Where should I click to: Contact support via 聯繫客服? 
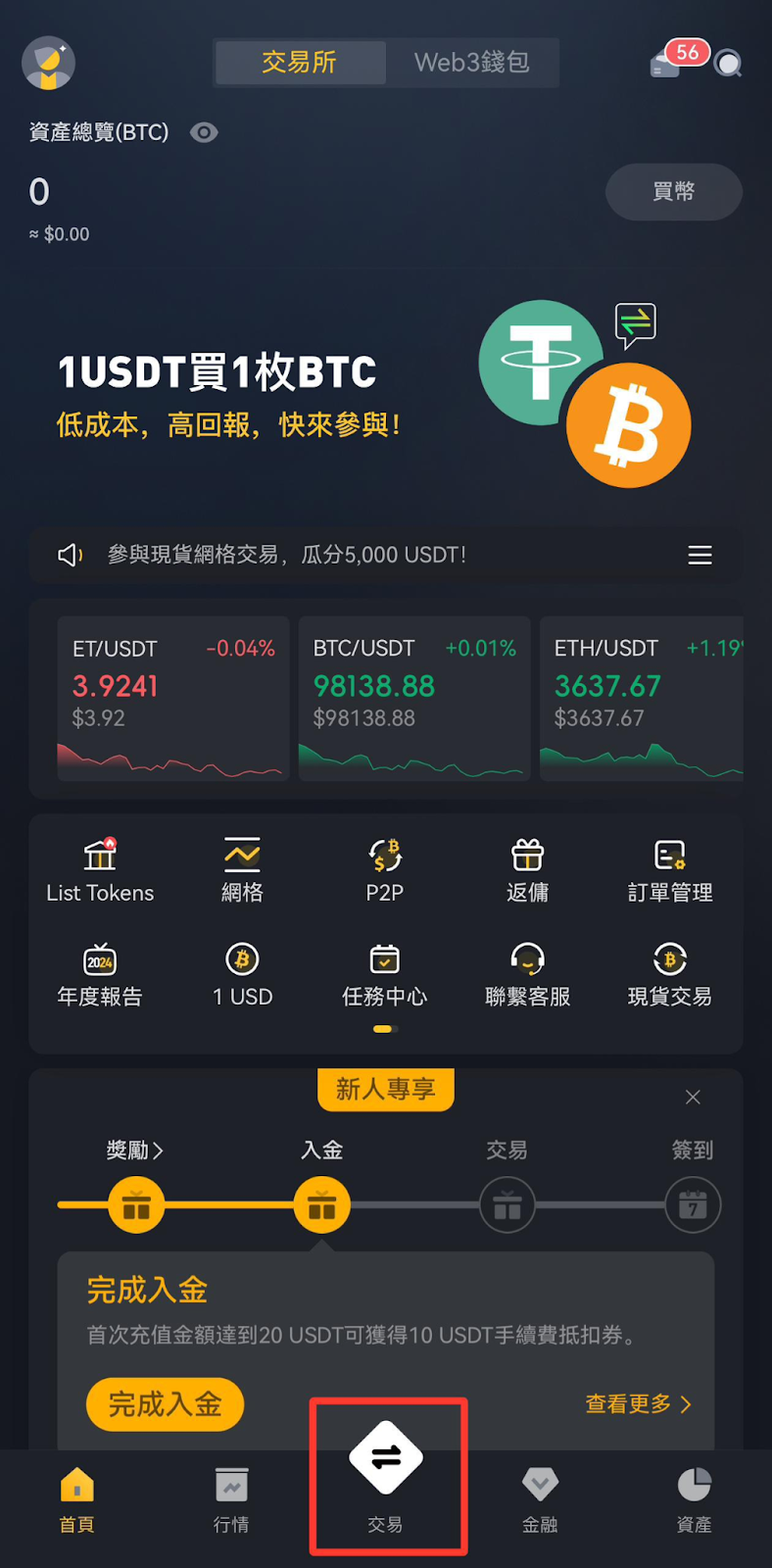(x=527, y=974)
